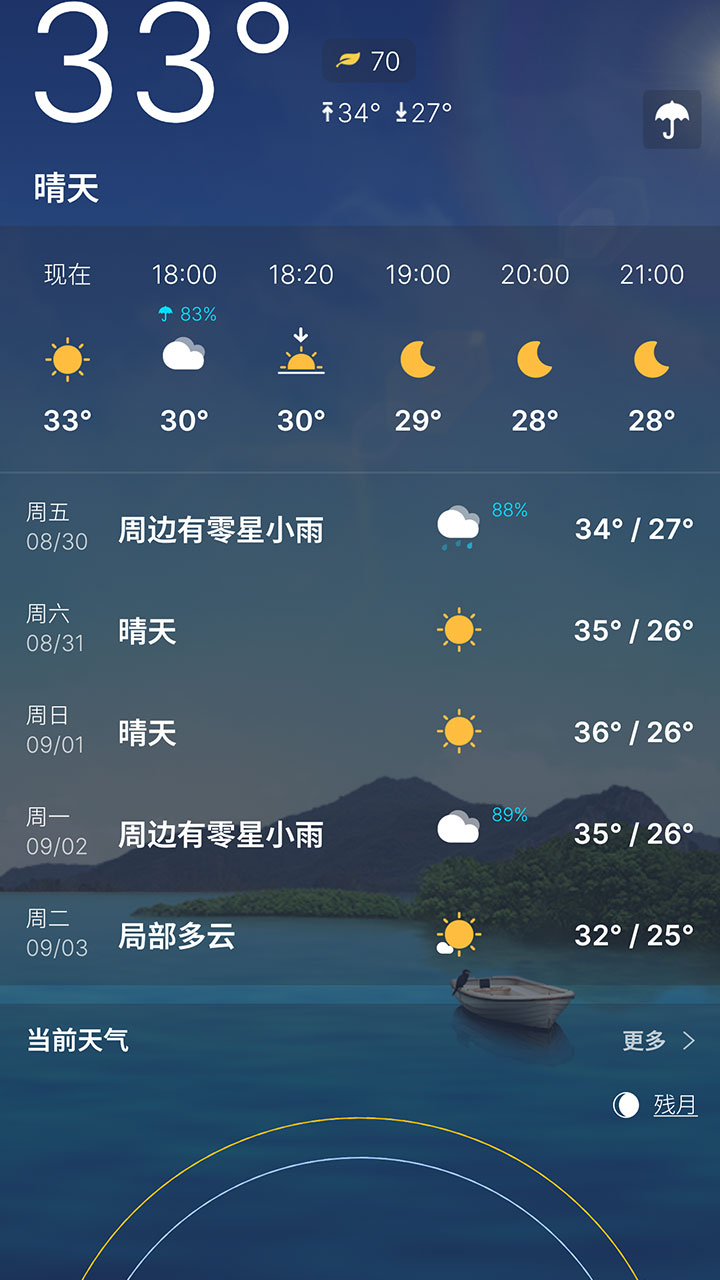The image size is (720, 1280).
Task: Open 更多 for current weather details
Action: (x=658, y=1041)
